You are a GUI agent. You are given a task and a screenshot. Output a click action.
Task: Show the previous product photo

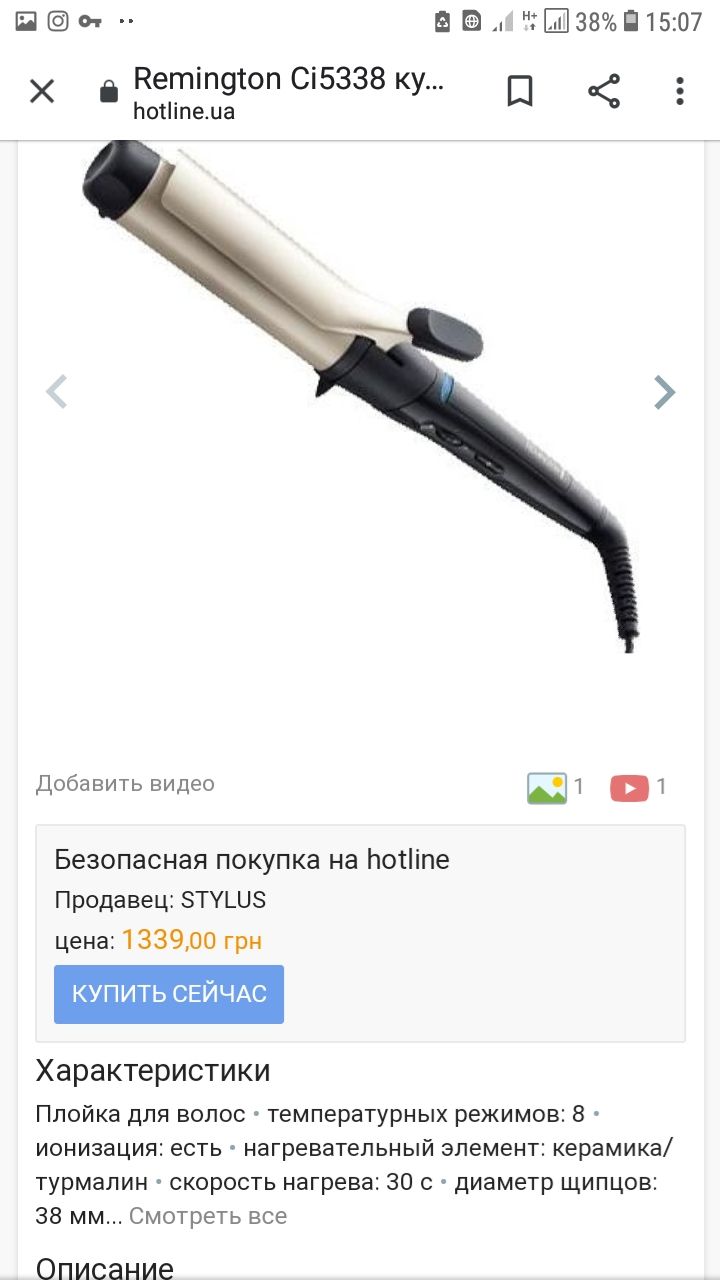[57, 392]
